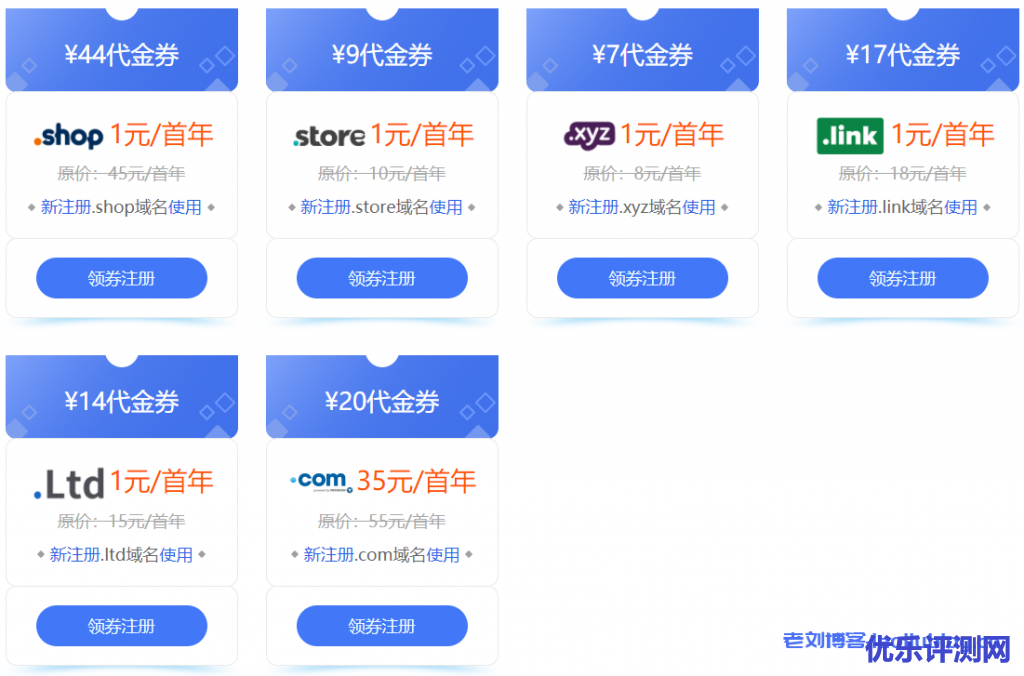Select 领券注册 on the .xyz card
The image size is (1024, 676).
642,278
